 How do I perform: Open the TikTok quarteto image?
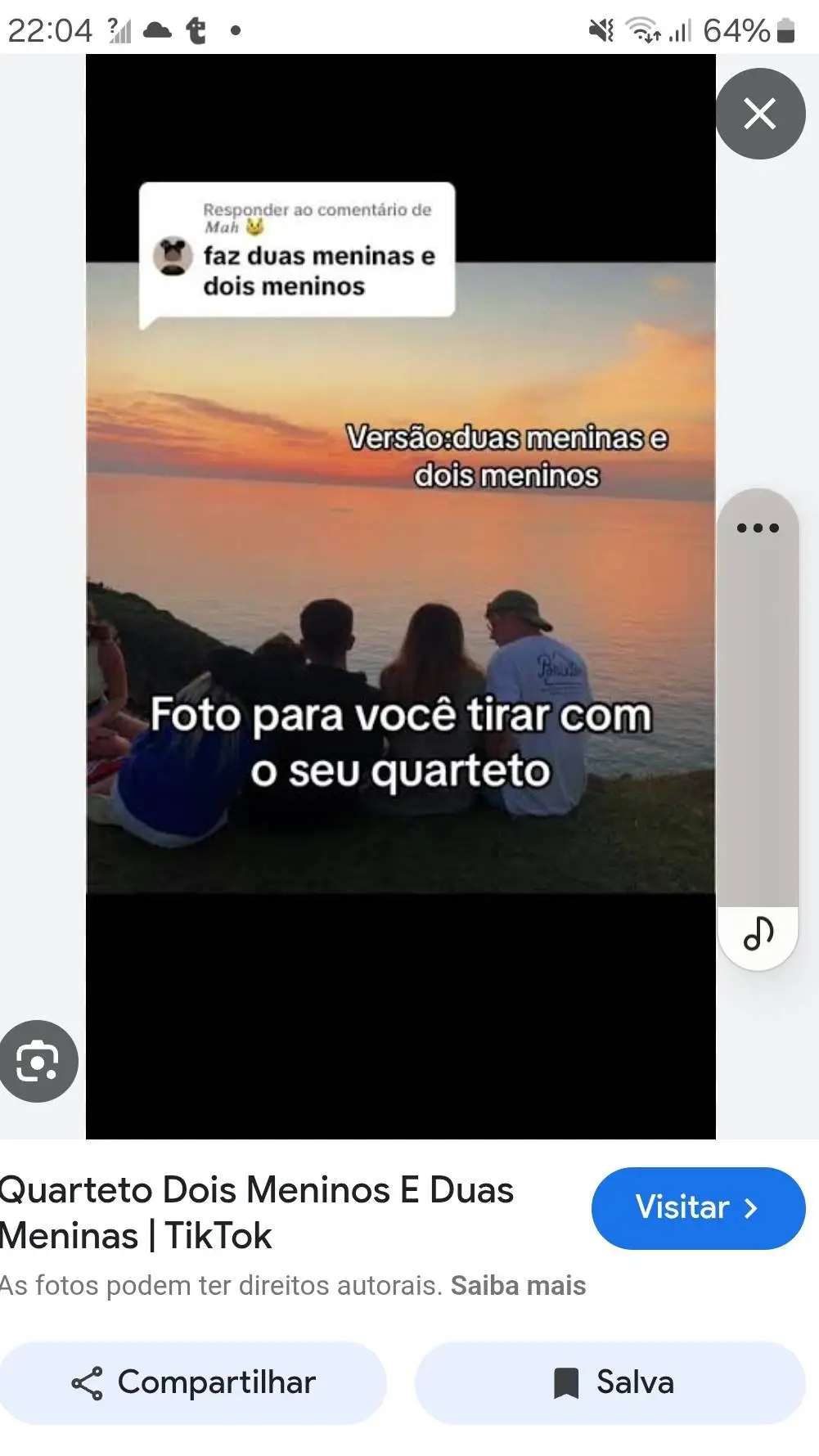pos(400,595)
